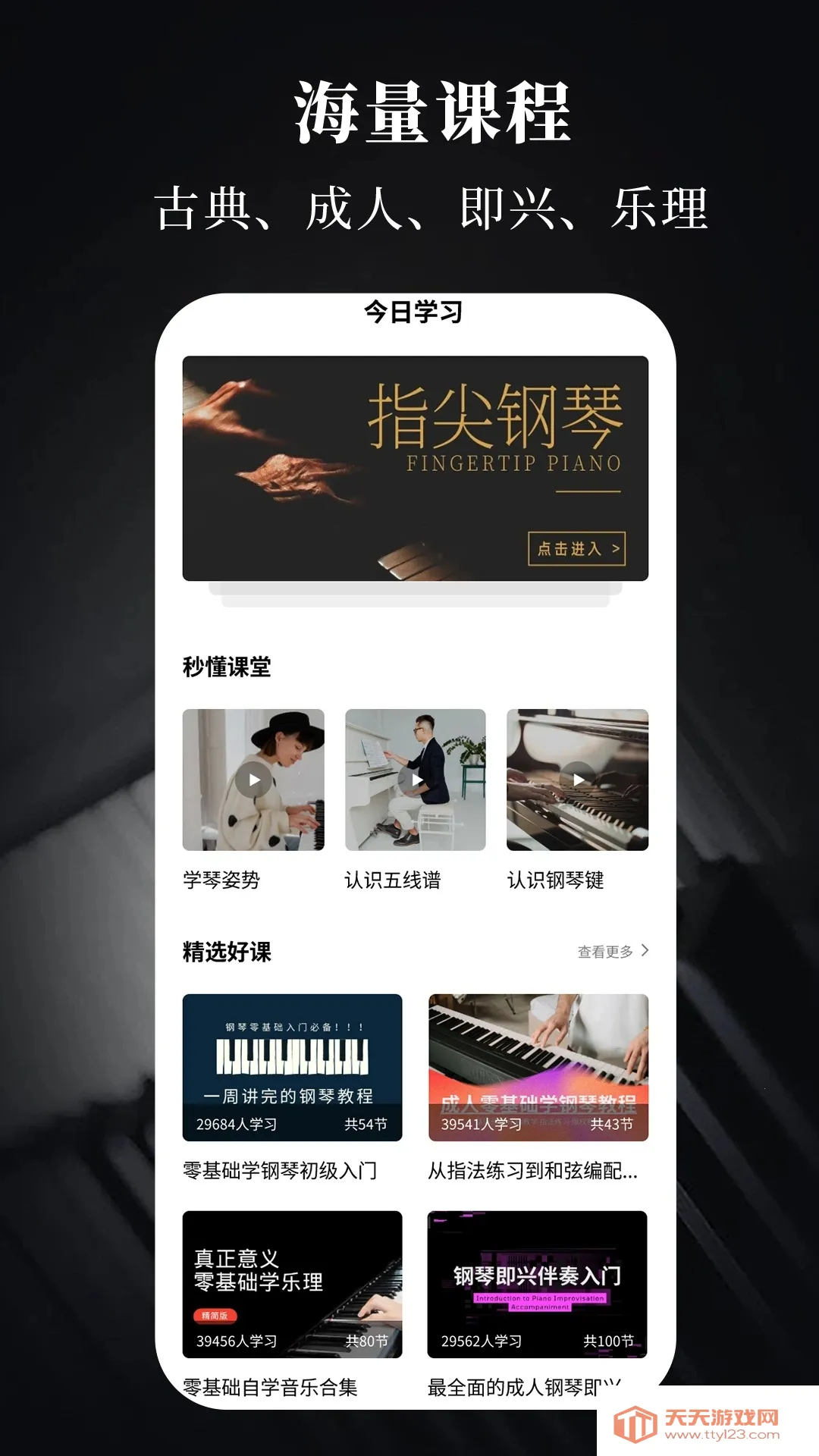Open the 钢琴即兴伴奏入门 course
Screen dimensions: 819x1456
538,1282
